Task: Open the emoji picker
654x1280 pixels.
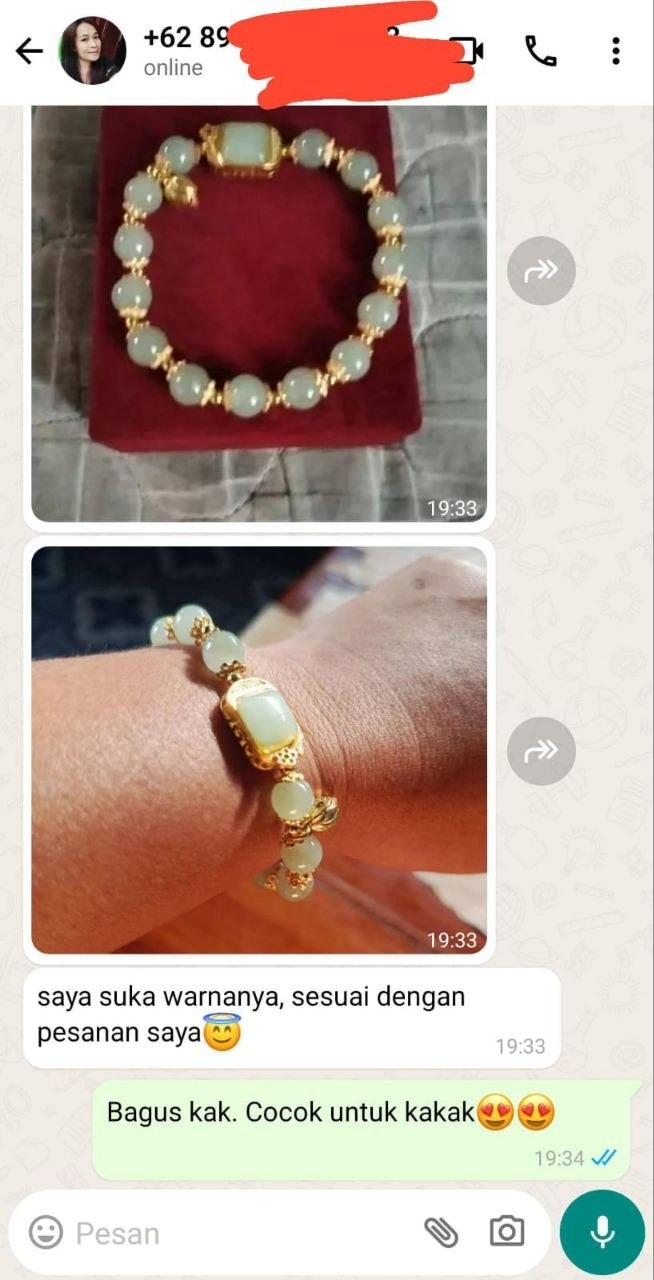Action: coord(45,1232)
